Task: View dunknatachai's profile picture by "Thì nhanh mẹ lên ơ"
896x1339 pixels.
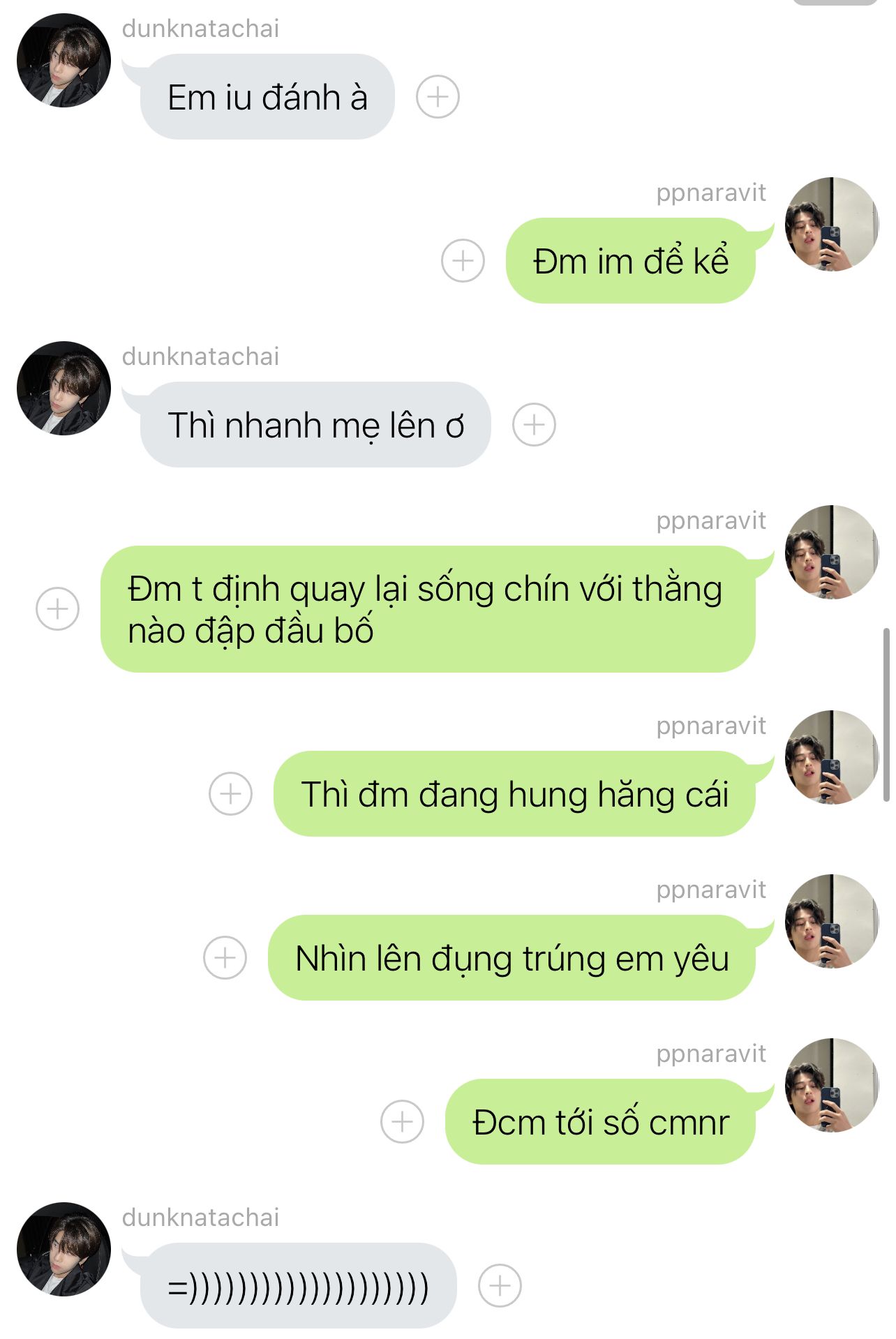Action: click(x=64, y=388)
